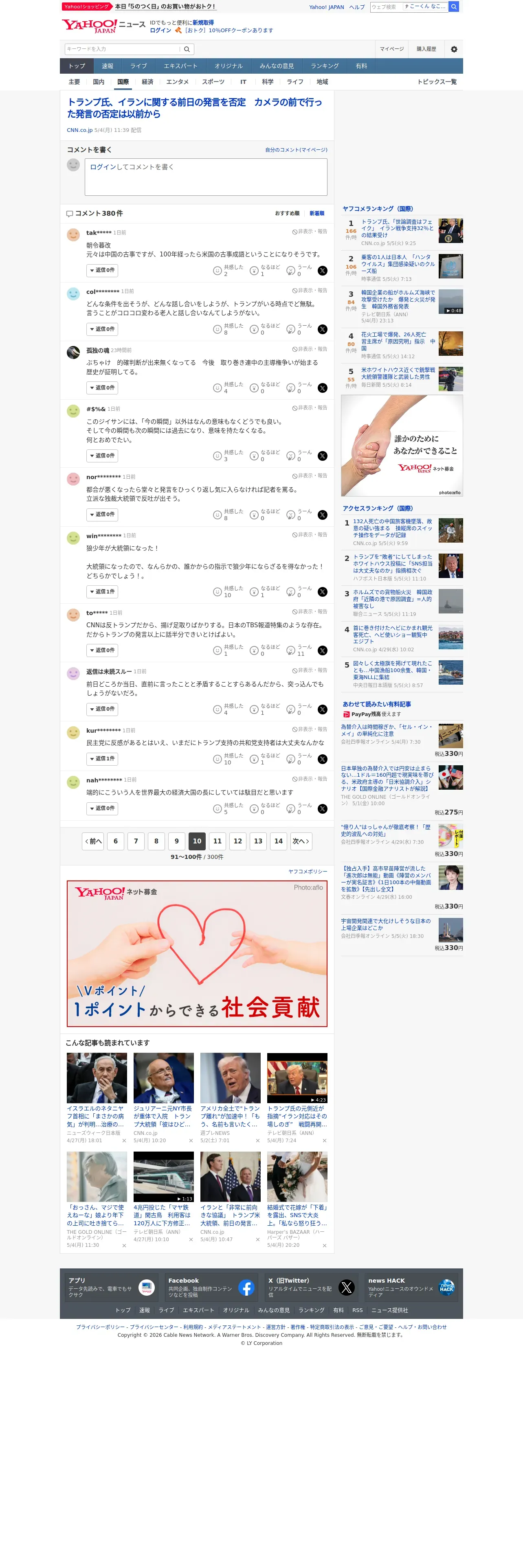Open マイページ link in header
The image size is (523, 1568).
[391, 49]
